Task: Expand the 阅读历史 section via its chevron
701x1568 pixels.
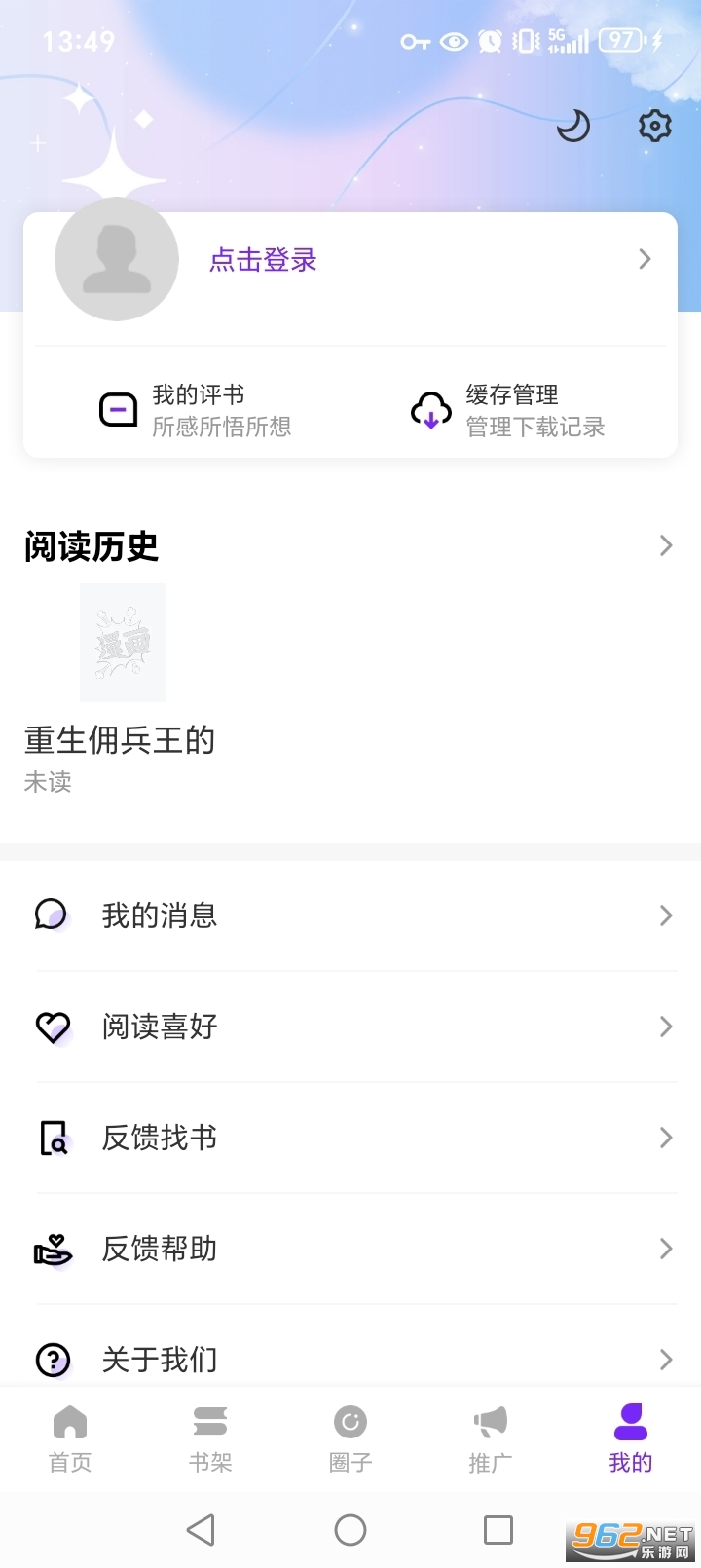Action: [665, 545]
